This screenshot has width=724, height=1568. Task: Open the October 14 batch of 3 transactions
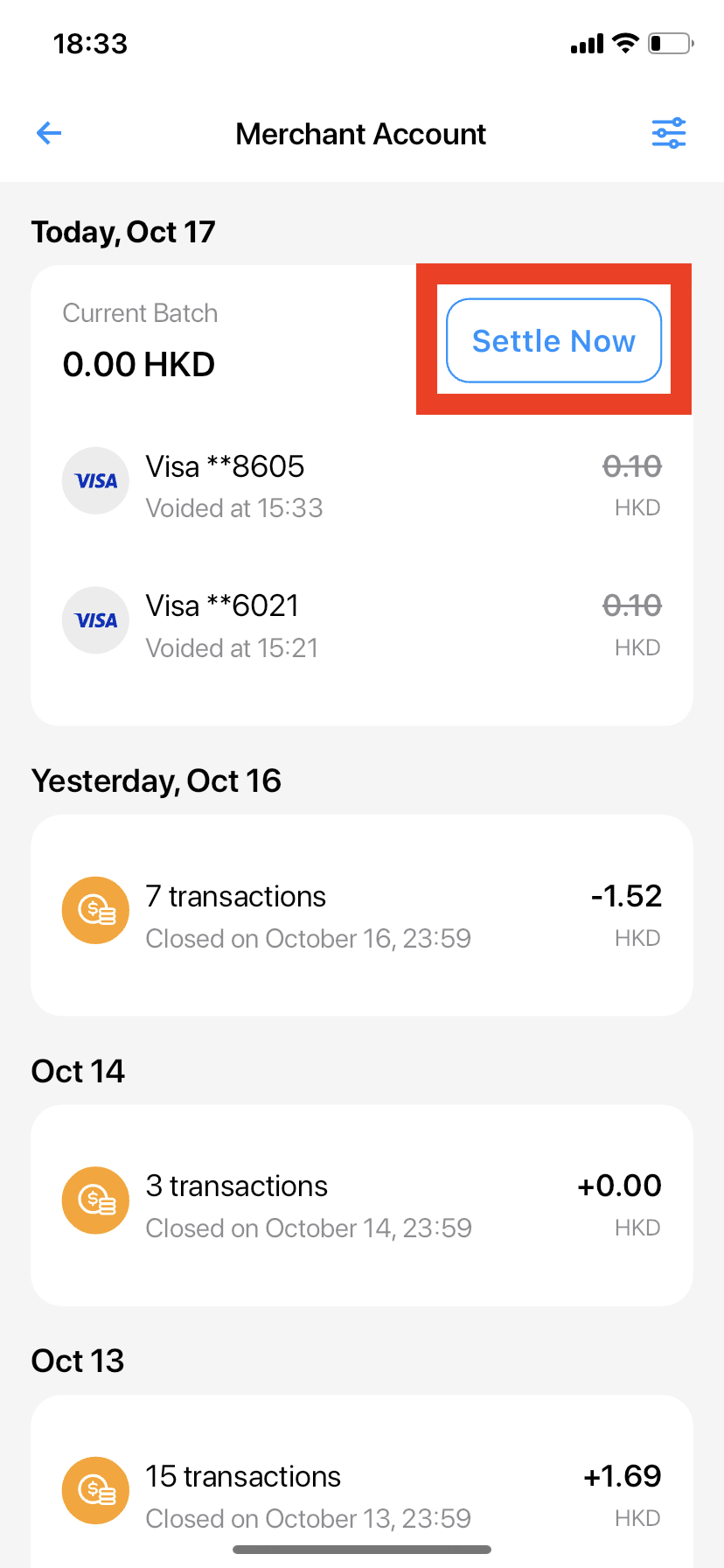click(x=361, y=1205)
